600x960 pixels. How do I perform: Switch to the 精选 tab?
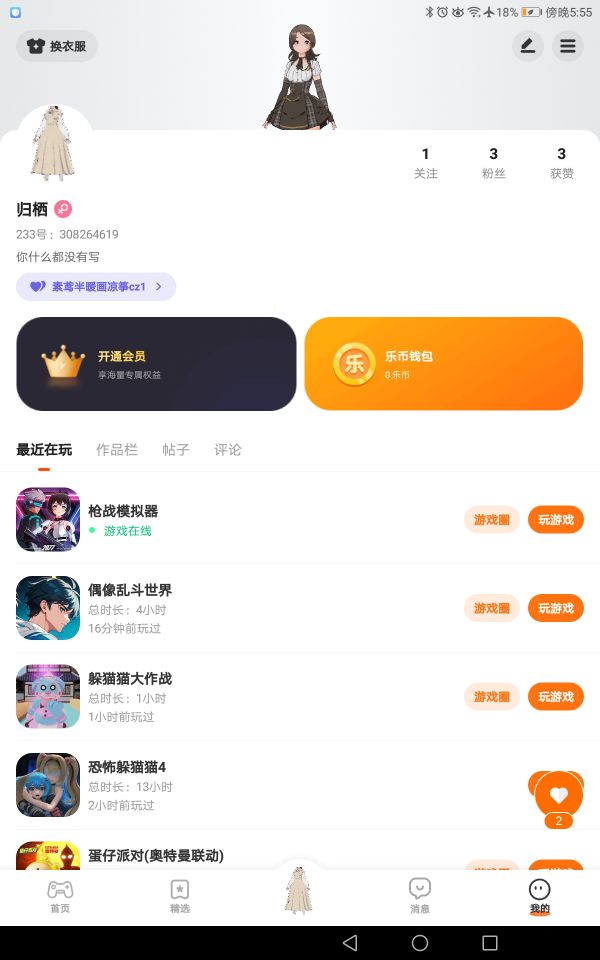pos(180,895)
